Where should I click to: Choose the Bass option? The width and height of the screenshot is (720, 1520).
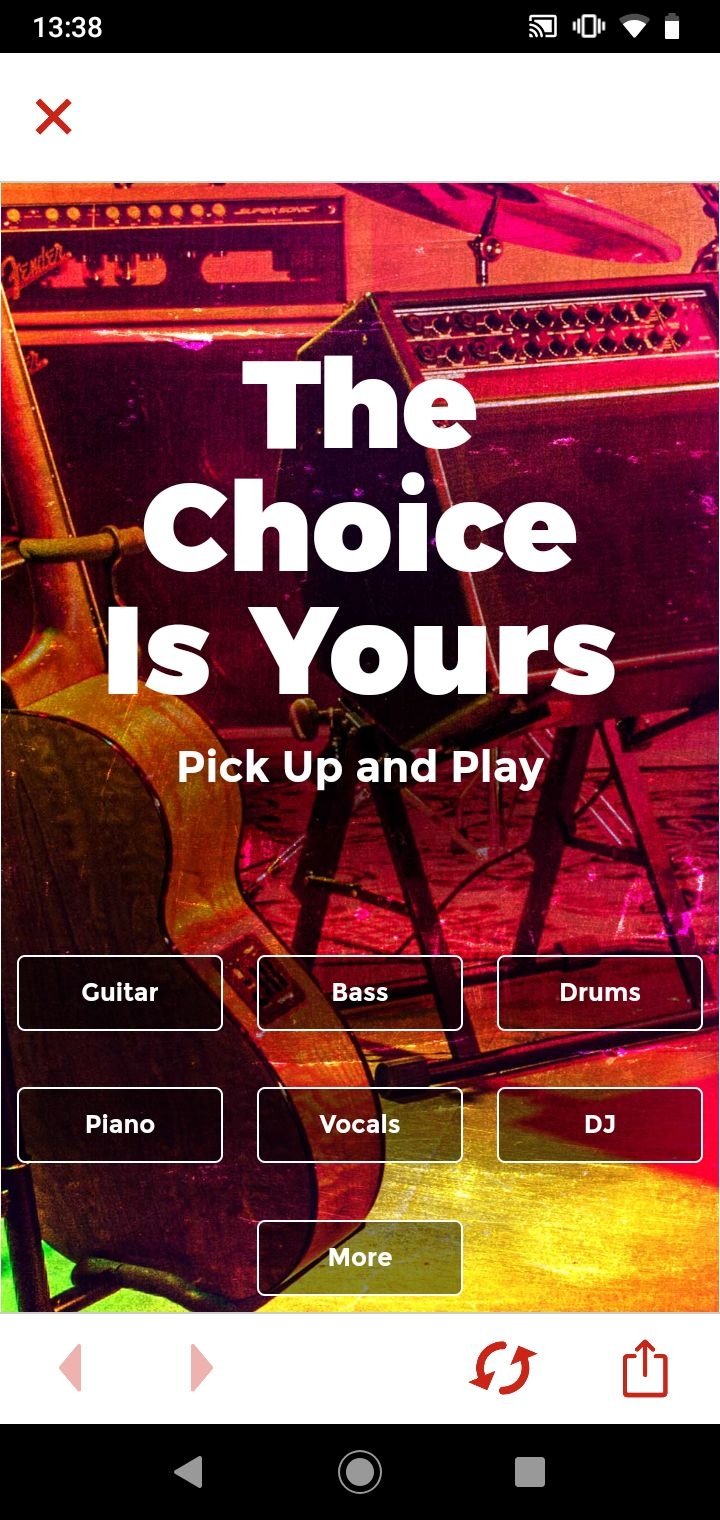360,992
